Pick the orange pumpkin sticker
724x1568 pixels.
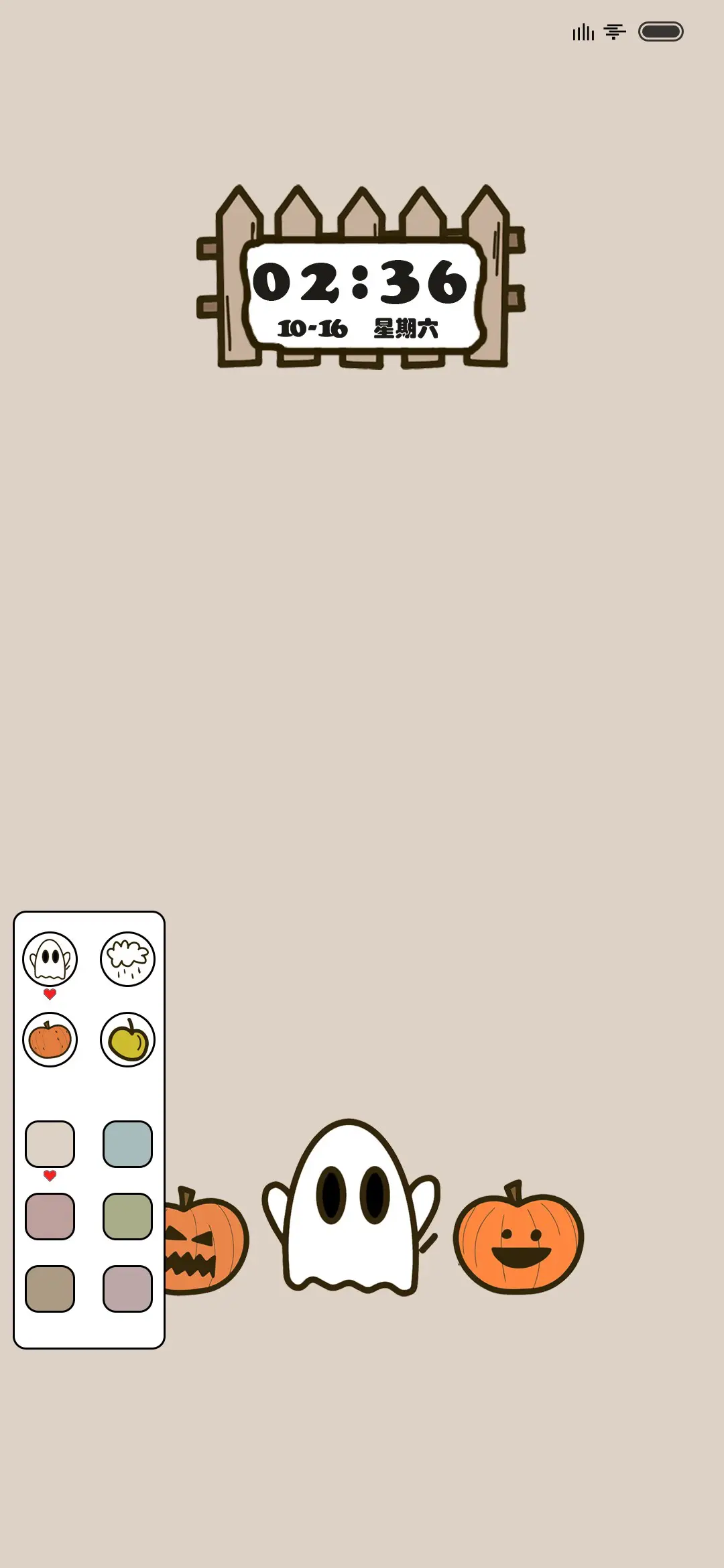[50, 1039]
